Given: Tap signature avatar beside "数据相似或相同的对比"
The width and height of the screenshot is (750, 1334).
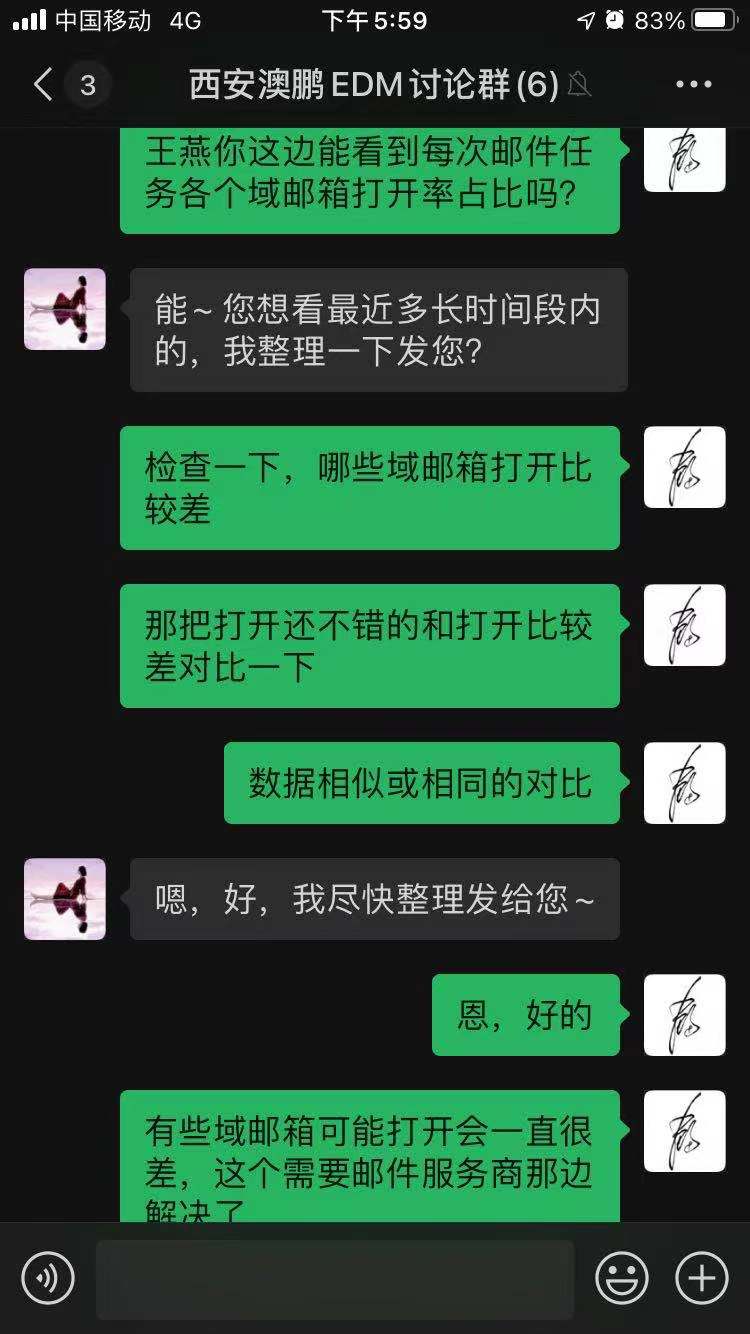Looking at the screenshot, I should pos(684,783).
